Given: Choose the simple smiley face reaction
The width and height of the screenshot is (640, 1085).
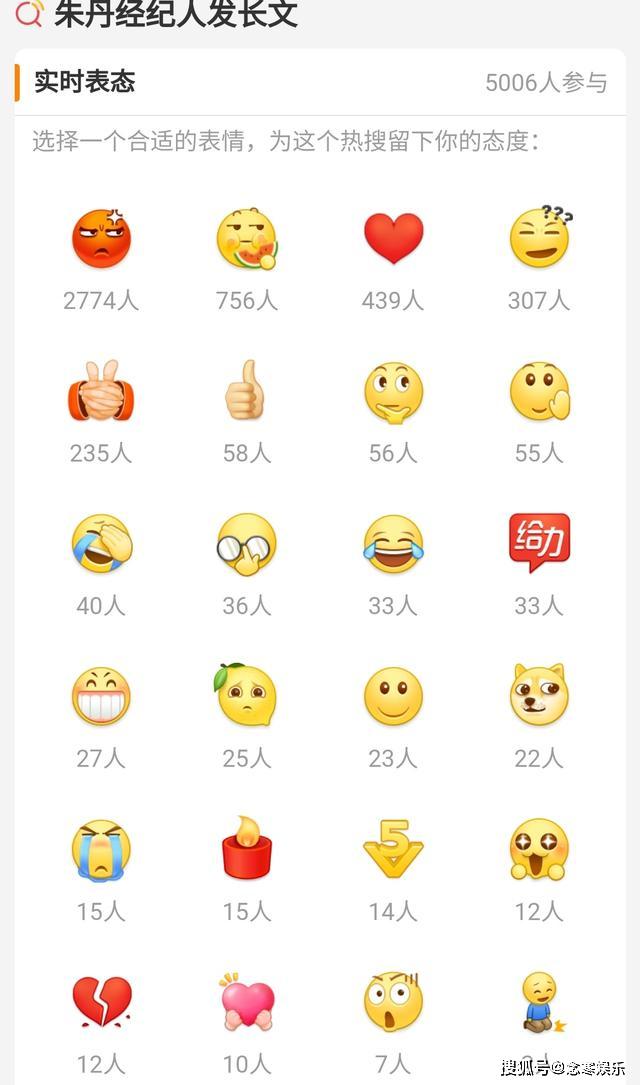Looking at the screenshot, I should (x=393, y=697).
